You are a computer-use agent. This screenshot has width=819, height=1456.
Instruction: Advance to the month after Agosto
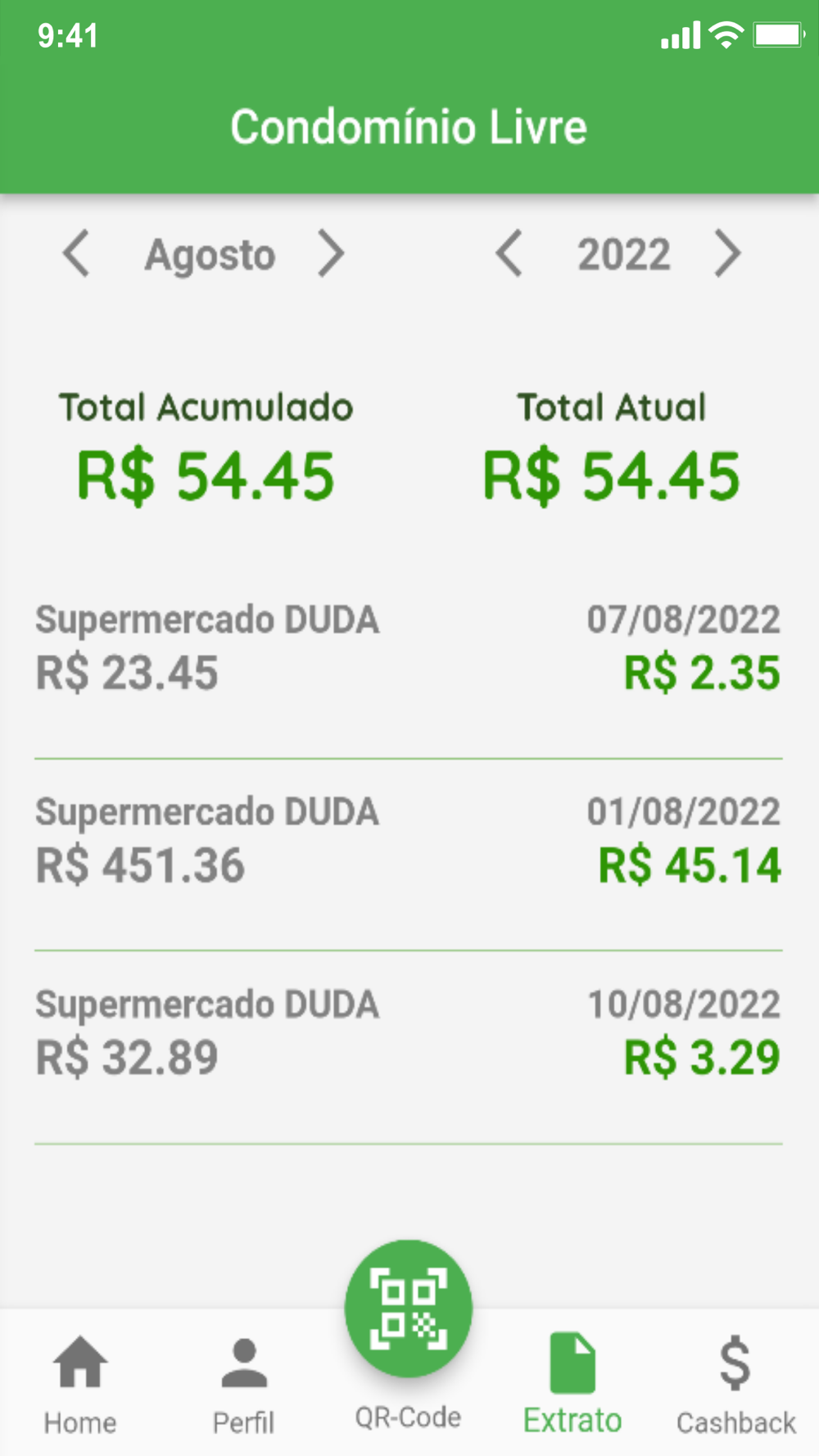[x=331, y=254]
